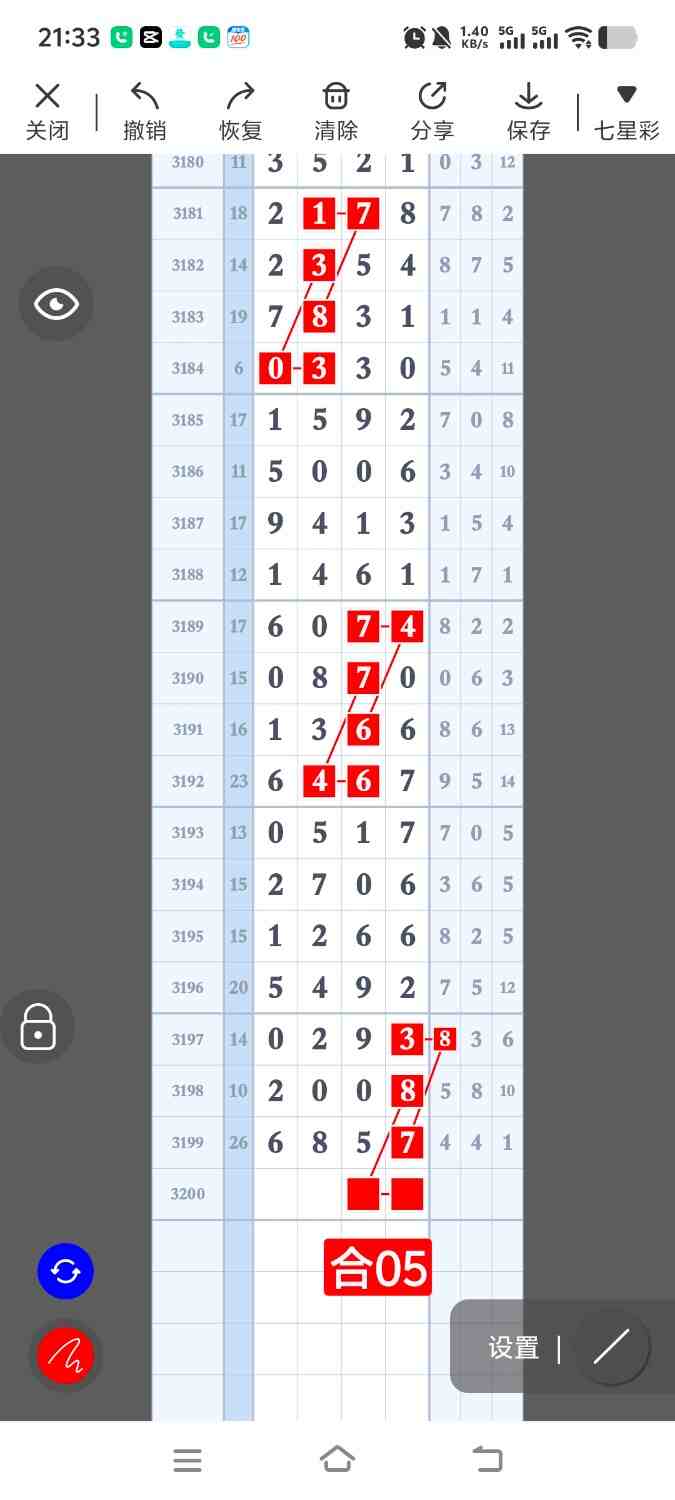Open the 七星彩 lottery dropdown

627,111
